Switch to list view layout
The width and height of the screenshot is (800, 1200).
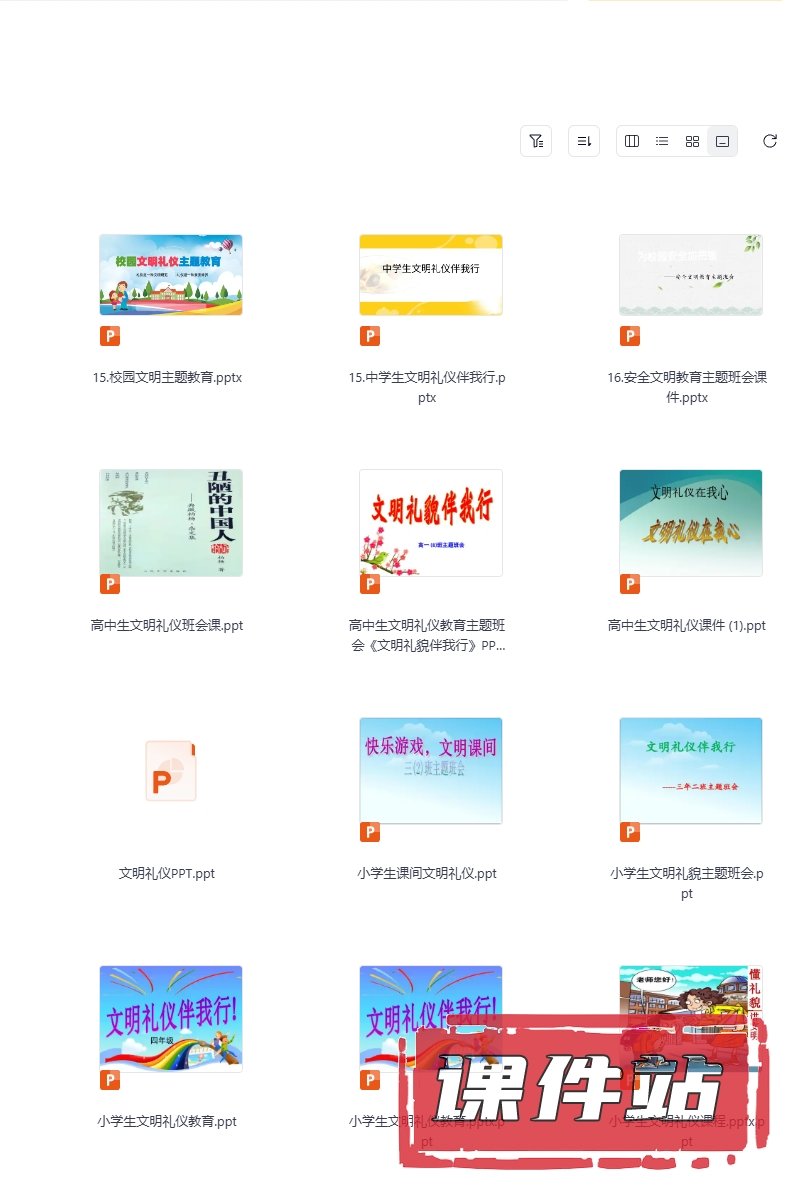pos(662,141)
